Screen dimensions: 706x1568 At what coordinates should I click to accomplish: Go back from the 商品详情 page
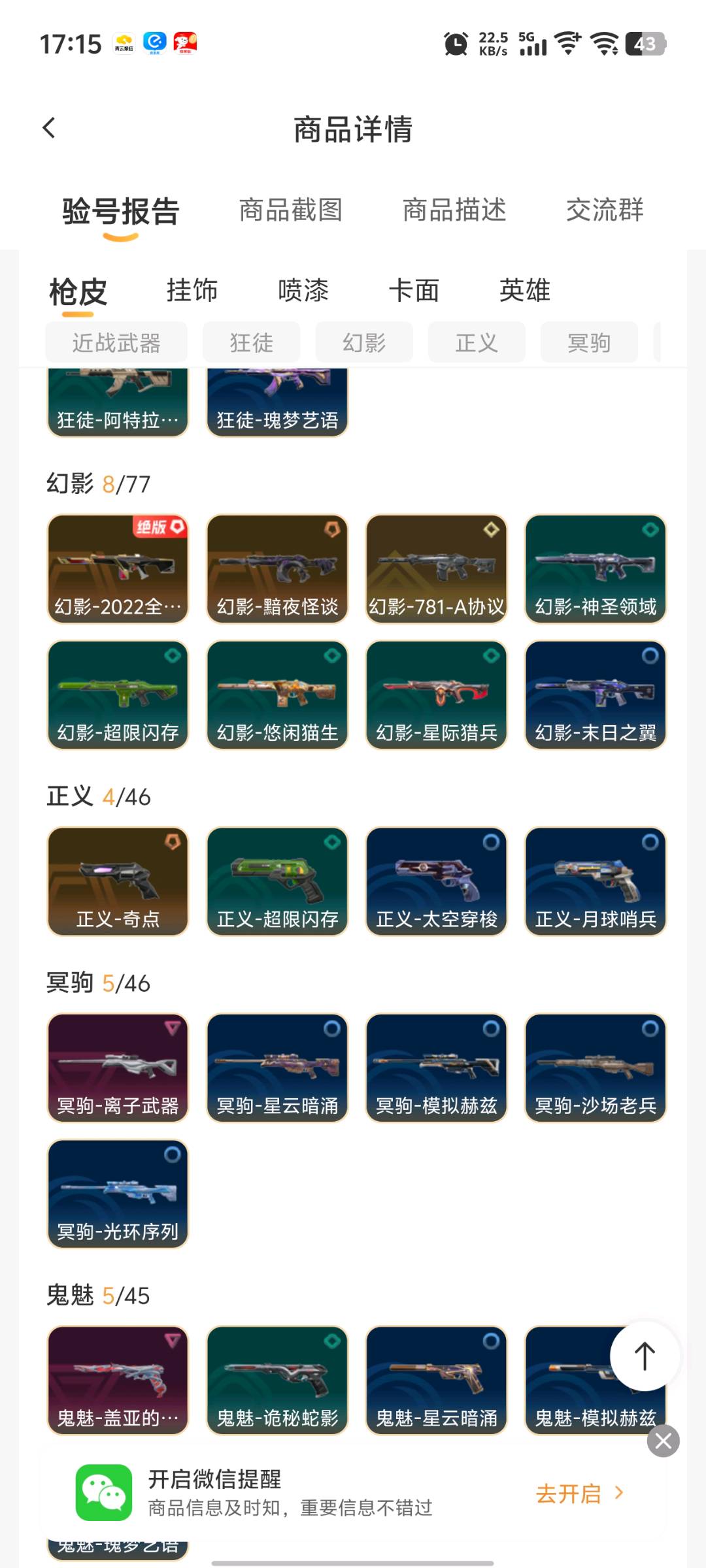pos(49,128)
